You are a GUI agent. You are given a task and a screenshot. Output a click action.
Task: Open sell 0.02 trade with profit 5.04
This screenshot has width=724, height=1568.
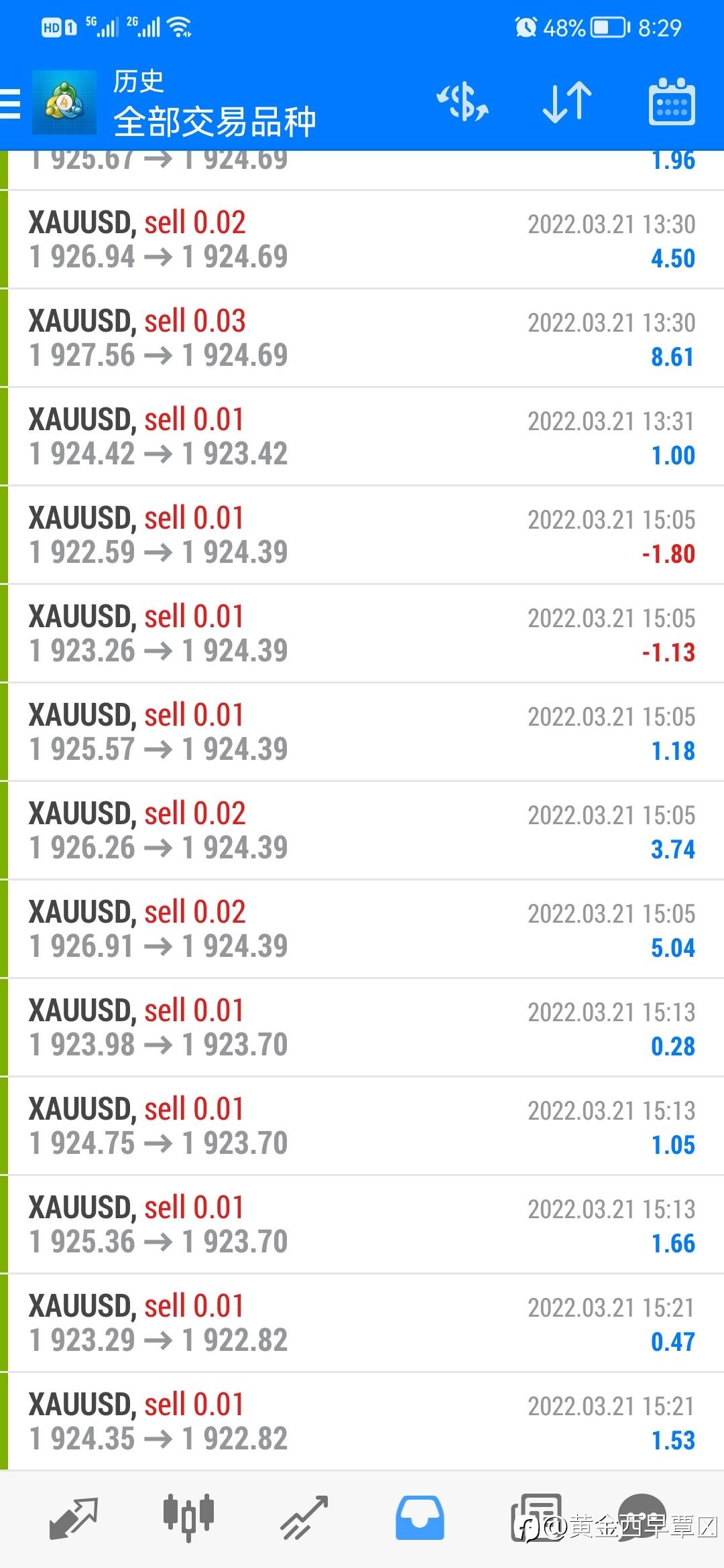pyautogui.click(x=362, y=929)
